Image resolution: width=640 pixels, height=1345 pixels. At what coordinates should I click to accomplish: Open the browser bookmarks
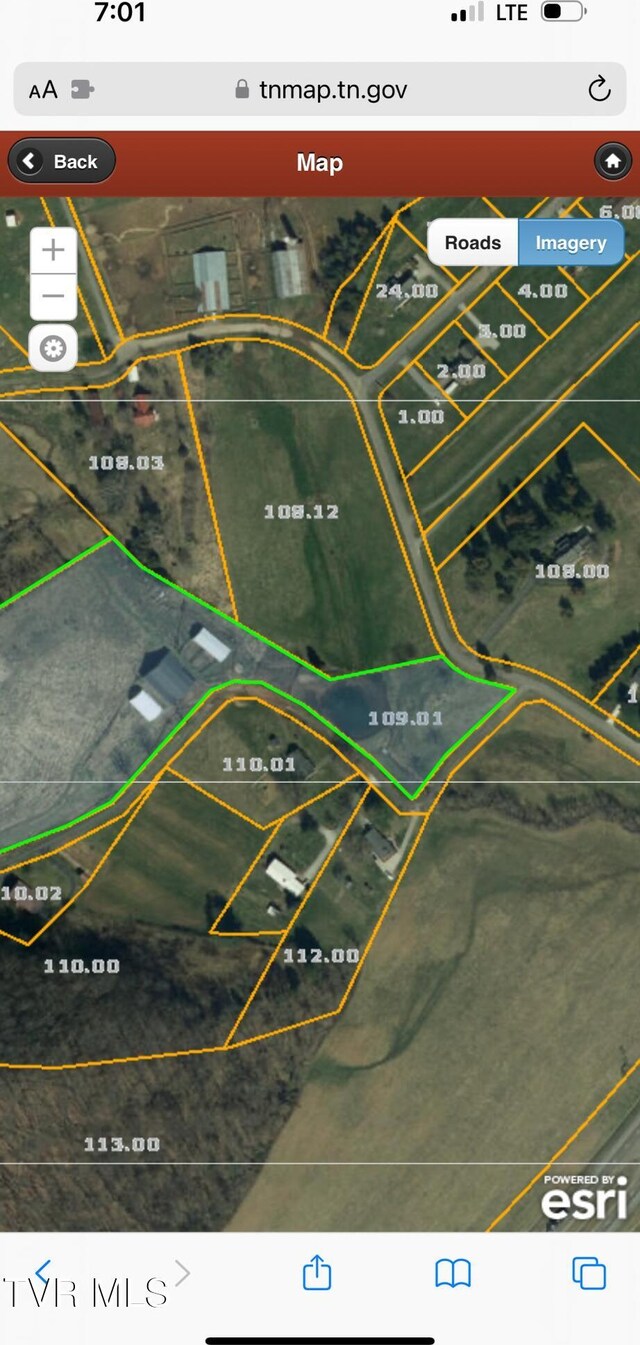[x=453, y=1273]
